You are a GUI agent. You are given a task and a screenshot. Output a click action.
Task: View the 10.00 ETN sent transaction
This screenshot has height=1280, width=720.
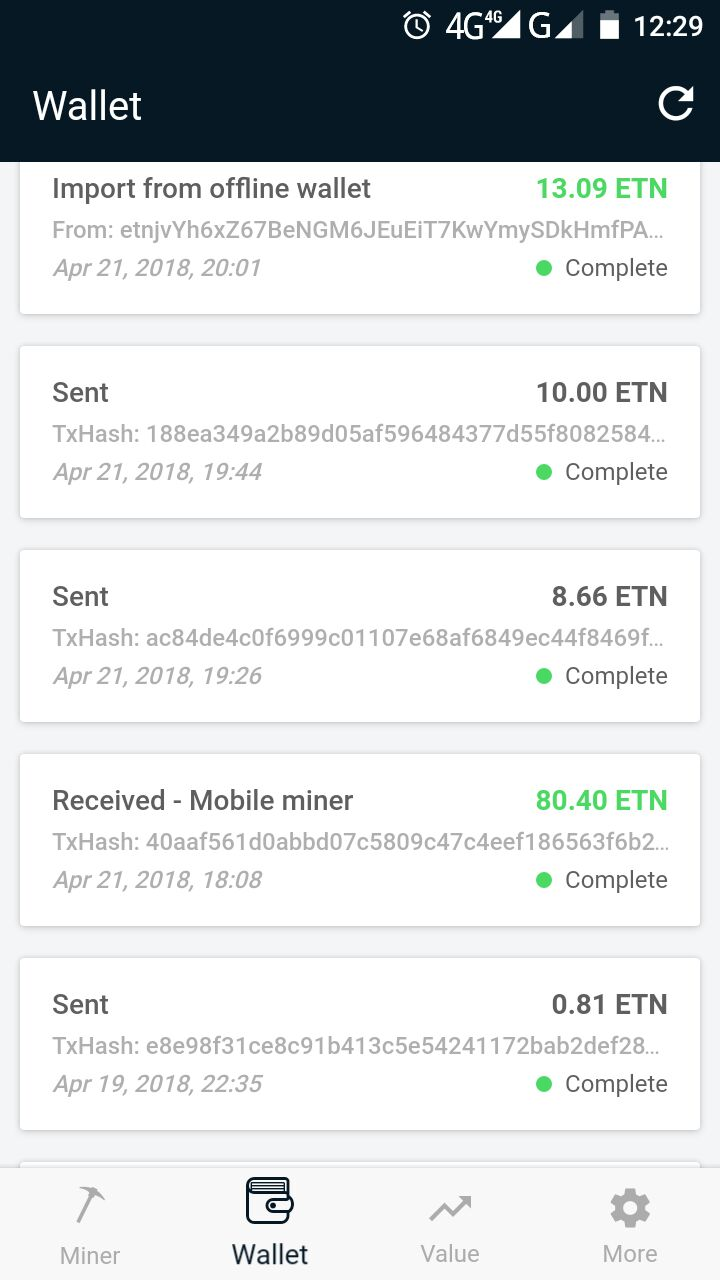click(x=360, y=432)
